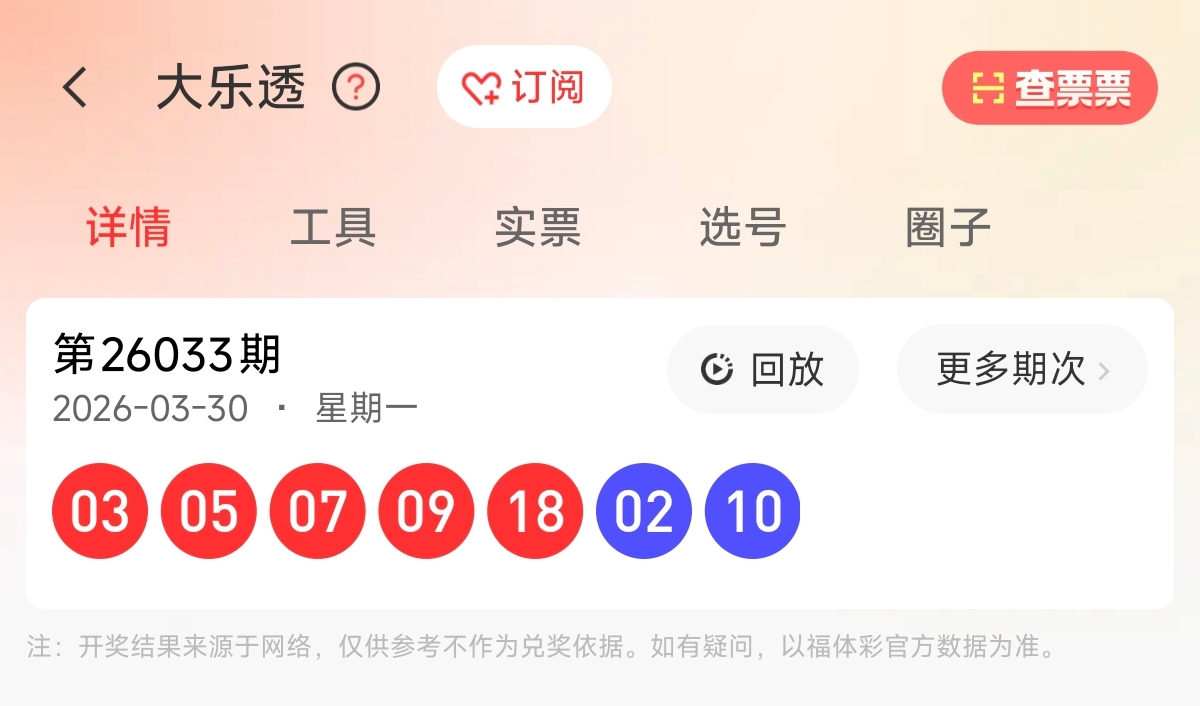Select the 详情 tab
Viewport: 1200px width, 706px height.
tap(128, 227)
